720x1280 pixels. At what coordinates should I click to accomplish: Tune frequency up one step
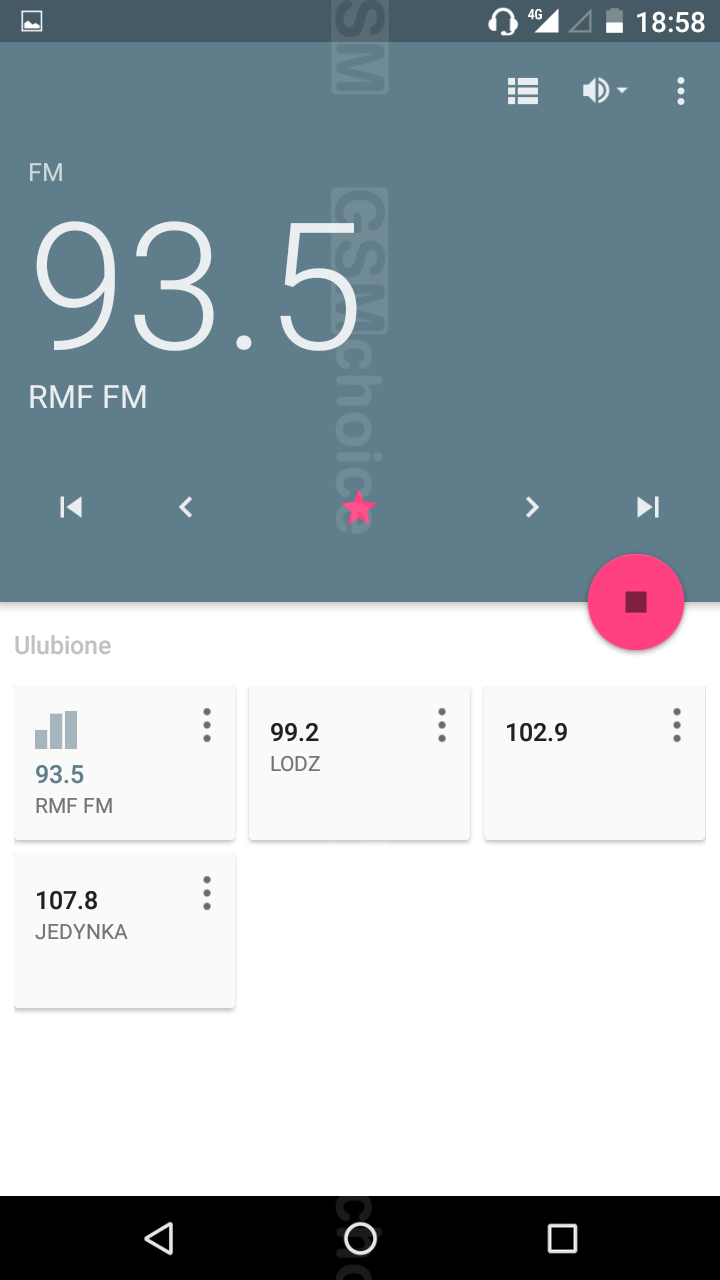(532, 507)
